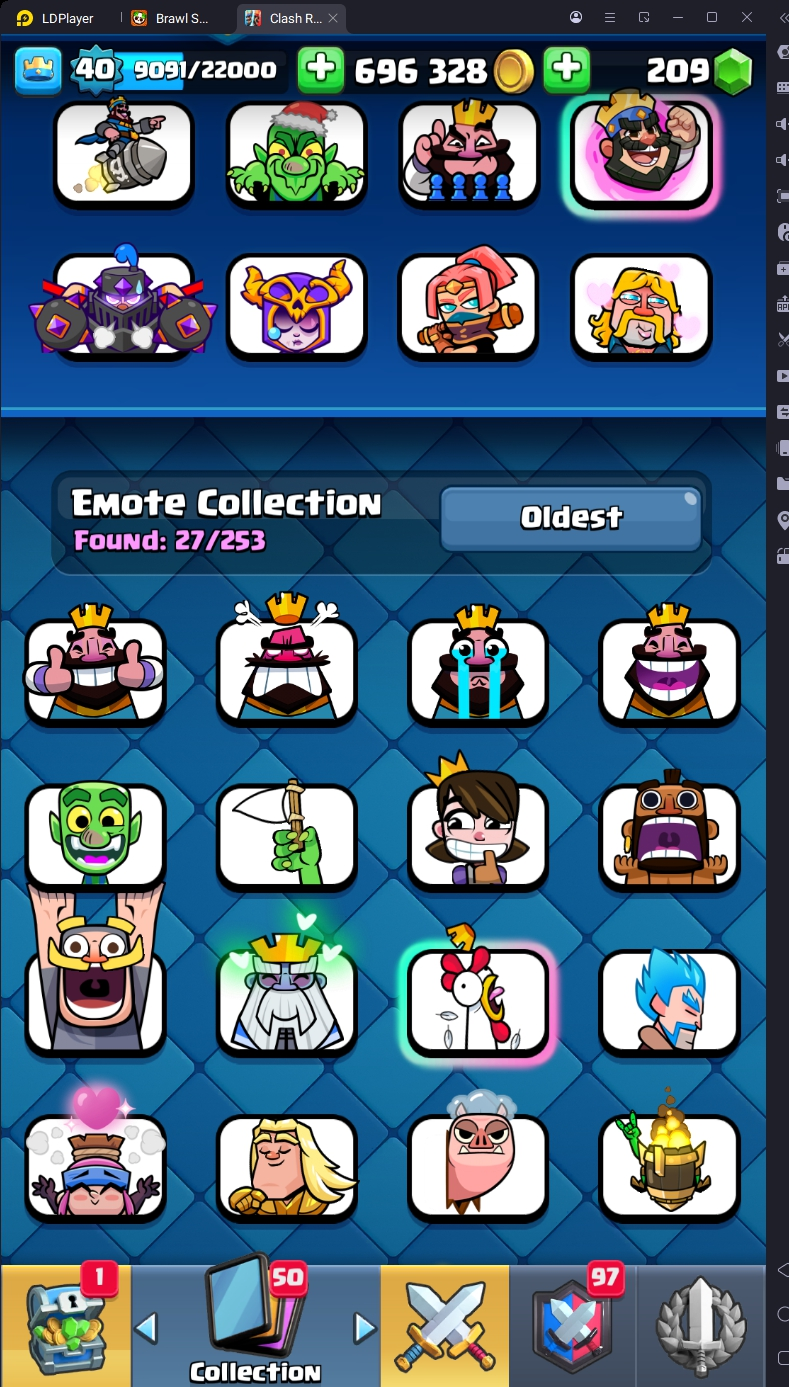The height and width of the screenshot is (1387, 789).
Task: Add more gold with the plus button
Action: coord(321,69)
